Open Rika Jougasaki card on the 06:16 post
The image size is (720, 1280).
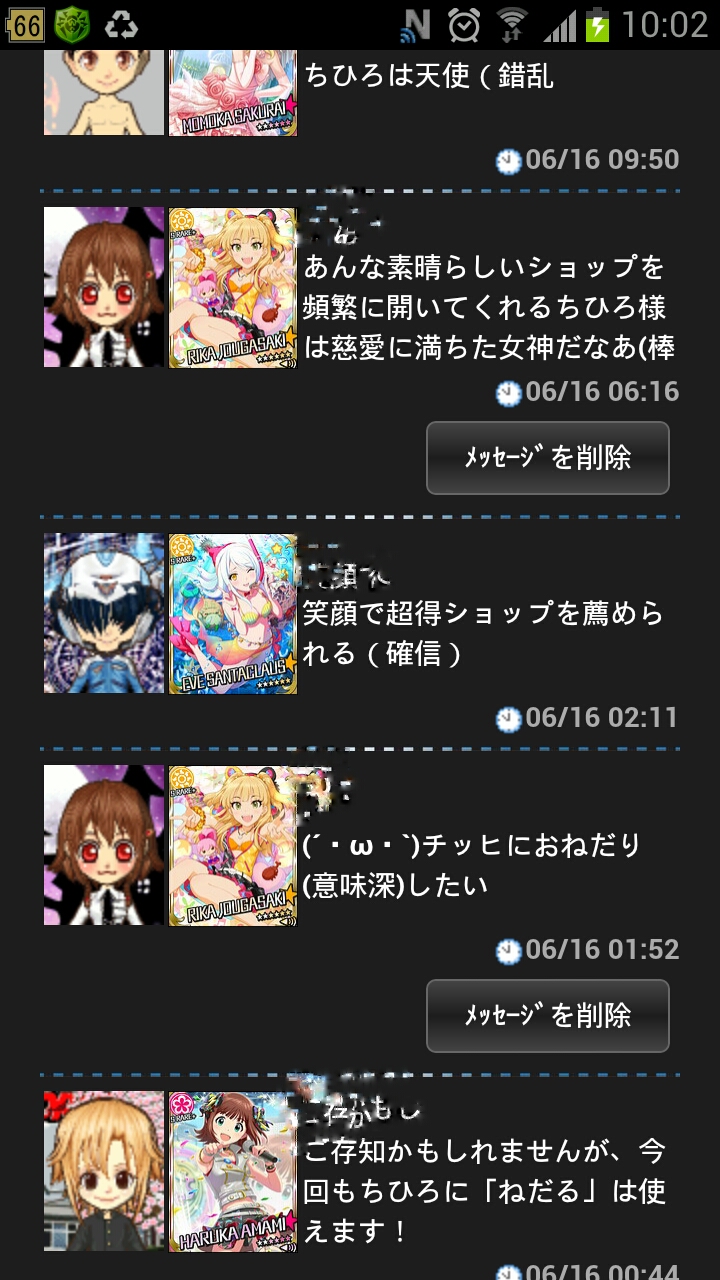point(233,287)
